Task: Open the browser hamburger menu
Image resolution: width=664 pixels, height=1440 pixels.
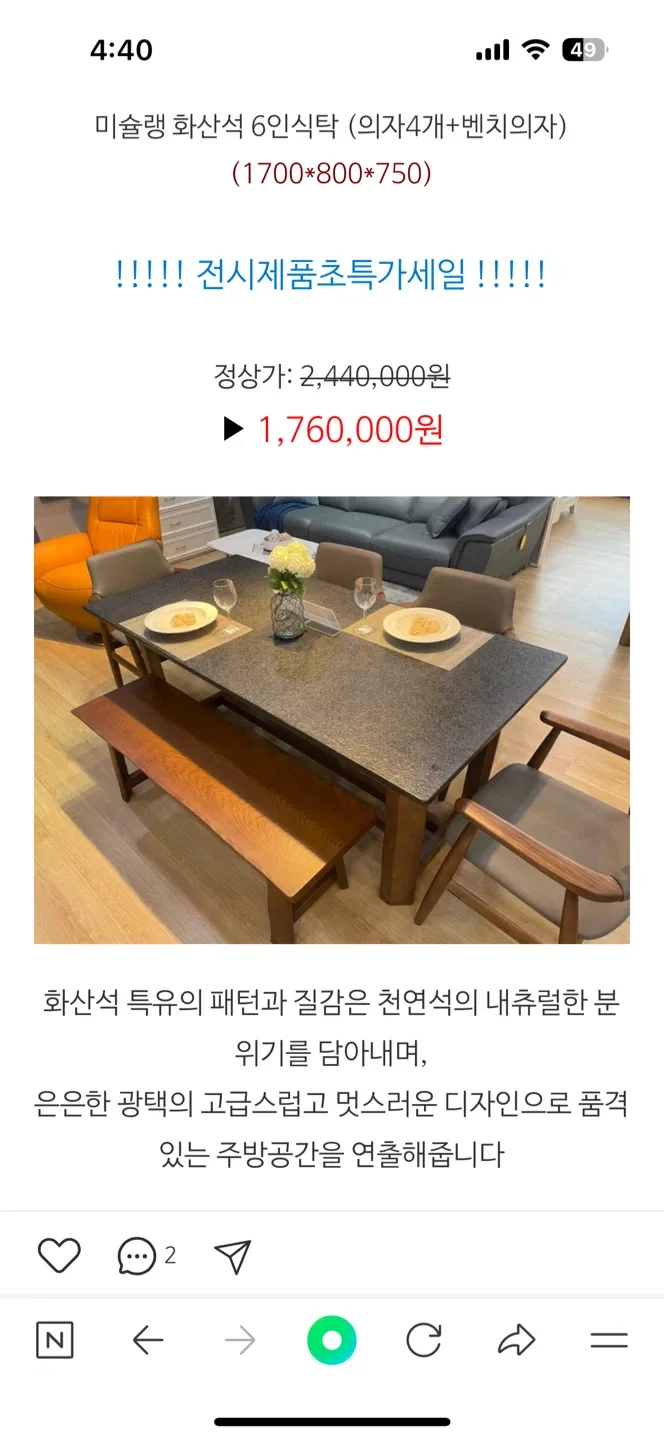Action: [608, 1340]
